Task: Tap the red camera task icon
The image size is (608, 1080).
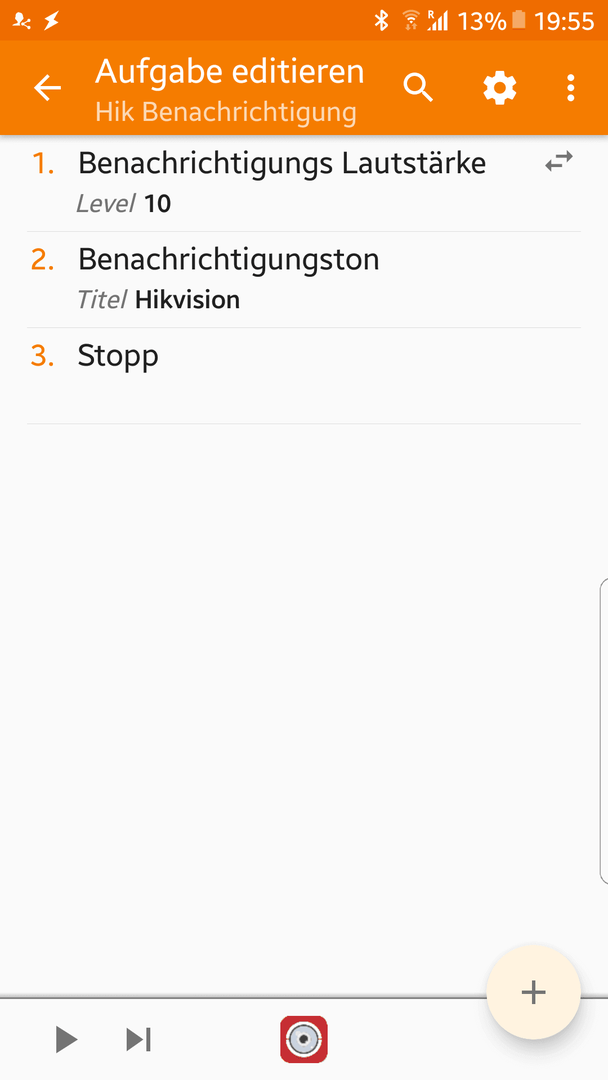Action: pos(304,1039)
